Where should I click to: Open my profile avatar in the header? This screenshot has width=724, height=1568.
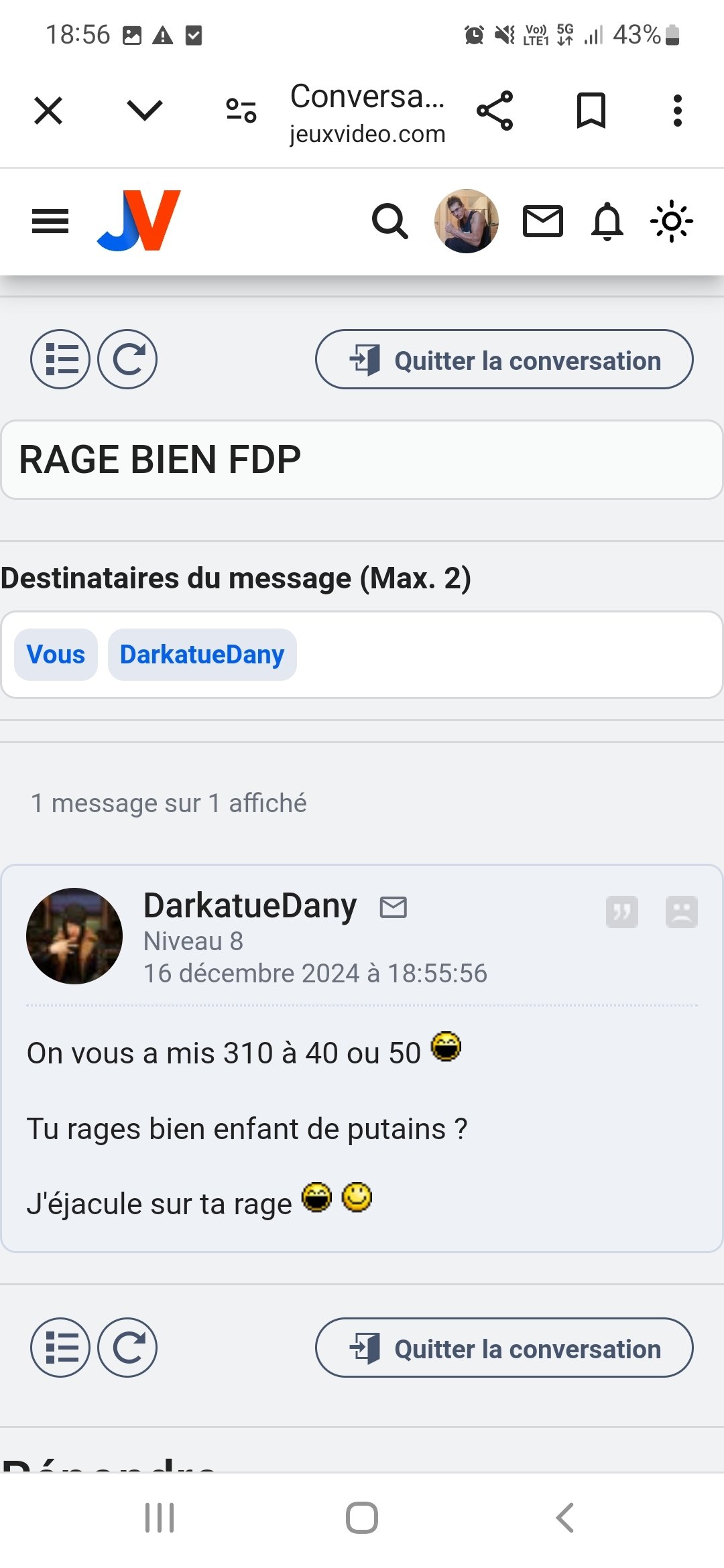[467, 221]
